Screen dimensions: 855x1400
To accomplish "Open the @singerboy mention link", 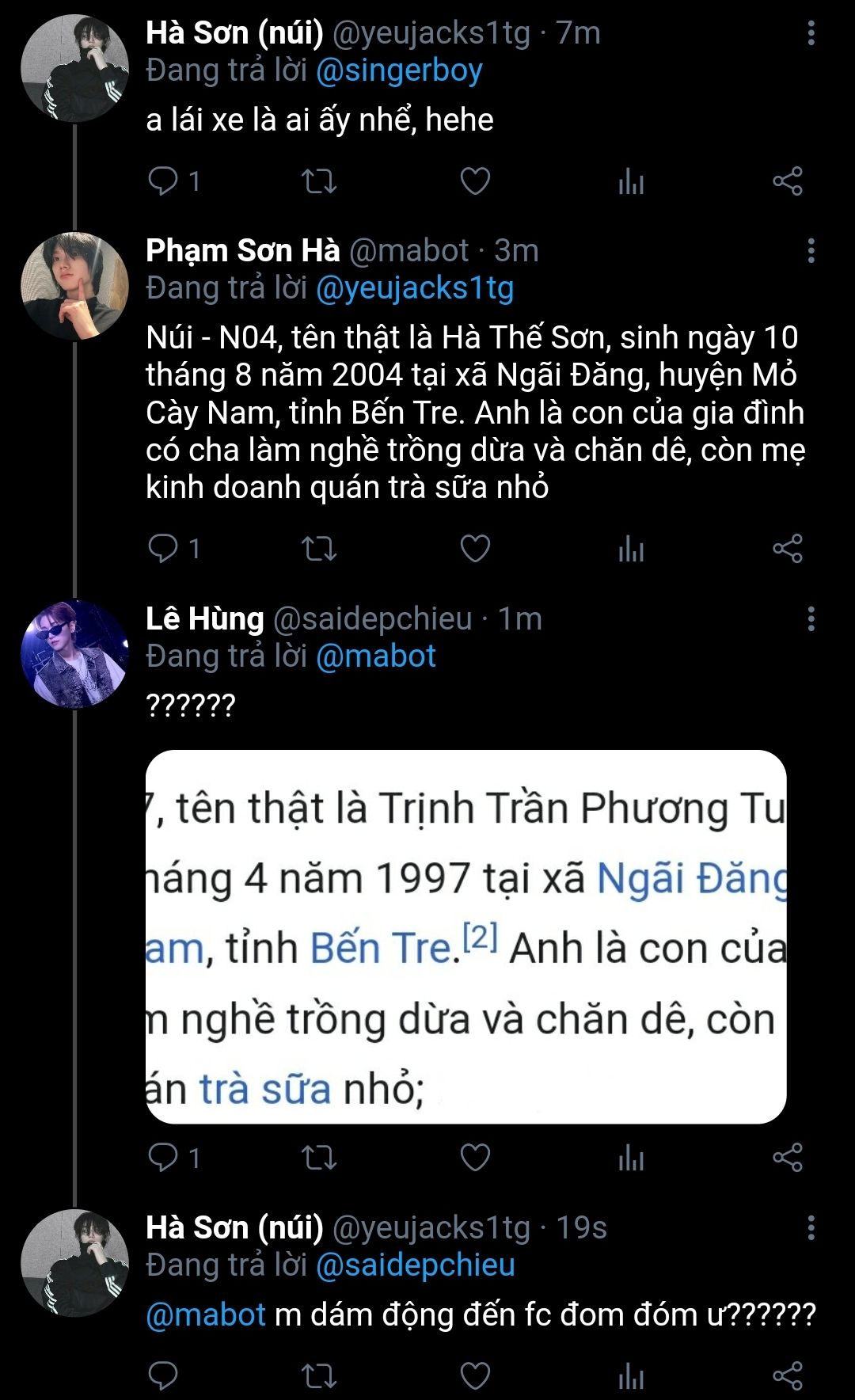I will 399,71.
